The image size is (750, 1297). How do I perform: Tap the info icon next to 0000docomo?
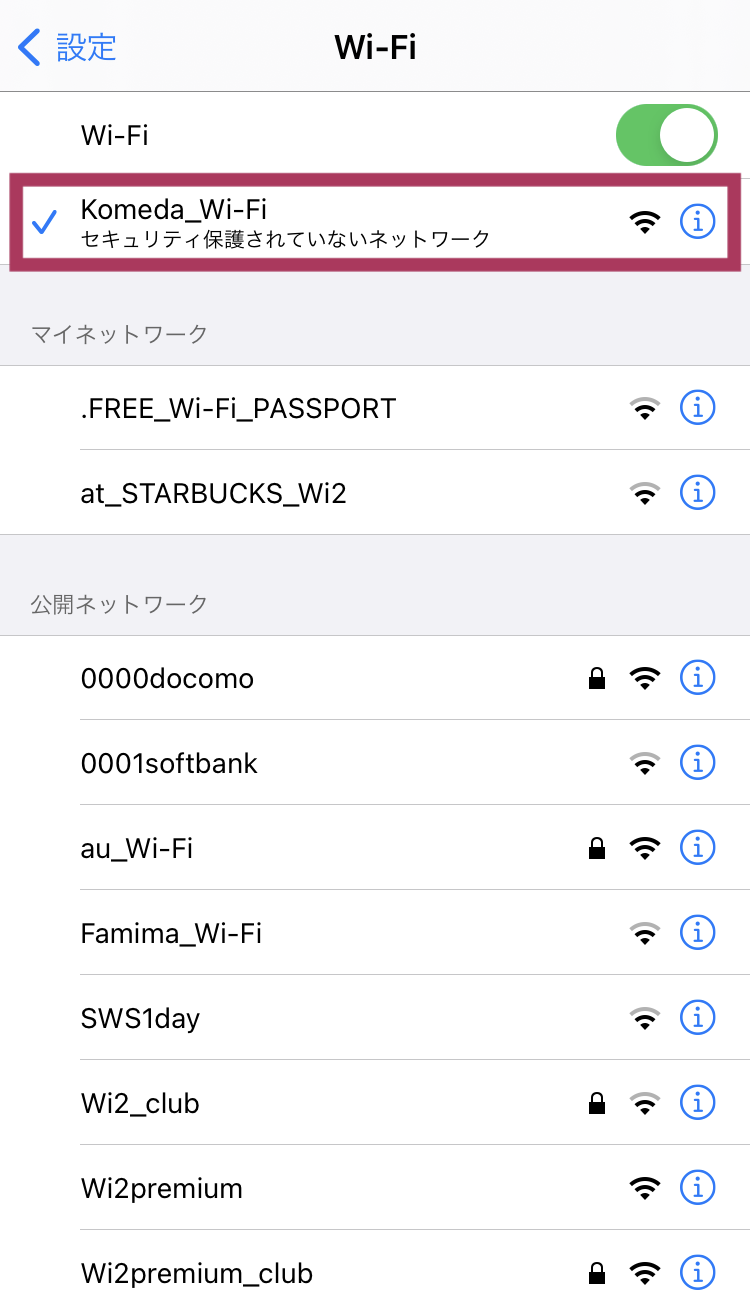(698, 678)
